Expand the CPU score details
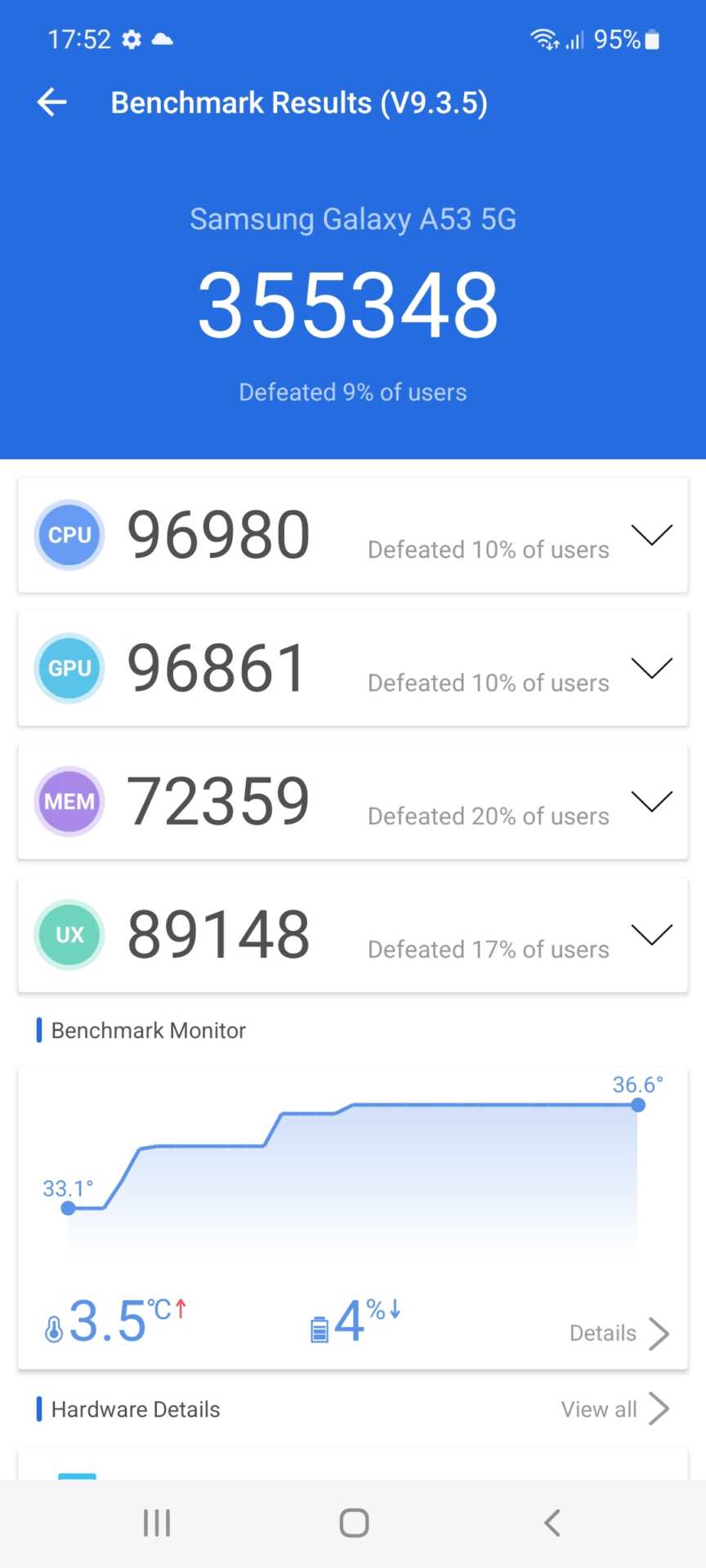 [651, 535]
